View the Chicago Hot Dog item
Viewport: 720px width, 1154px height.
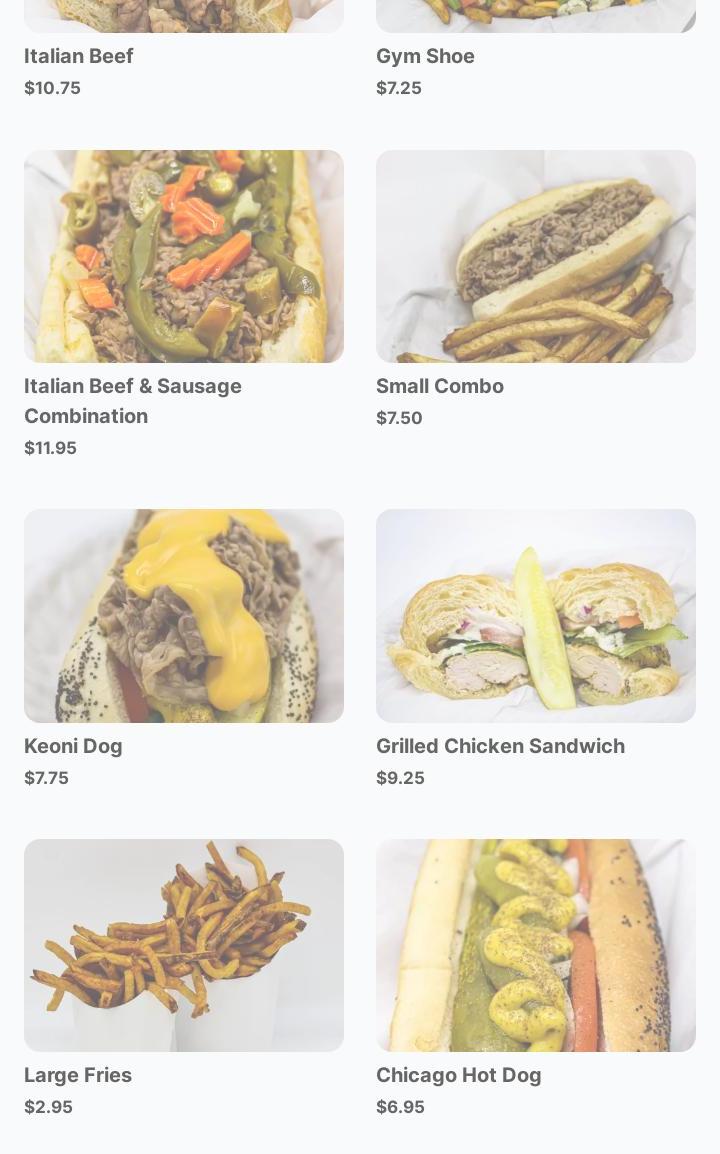pyautogui.click(x=536, y=945)
